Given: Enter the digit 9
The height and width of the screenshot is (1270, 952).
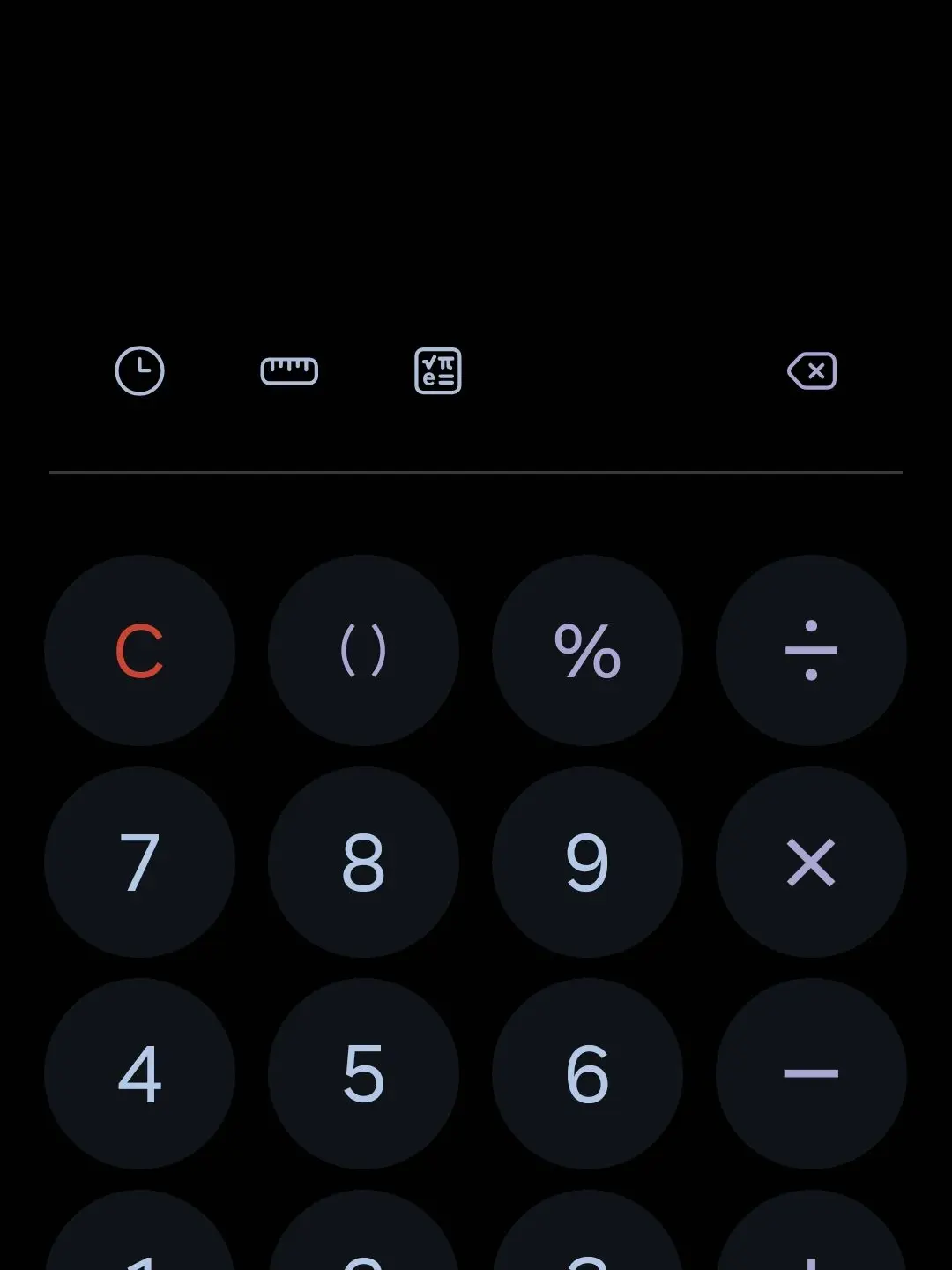Looking at the screenshot, I should click(587, 862).
